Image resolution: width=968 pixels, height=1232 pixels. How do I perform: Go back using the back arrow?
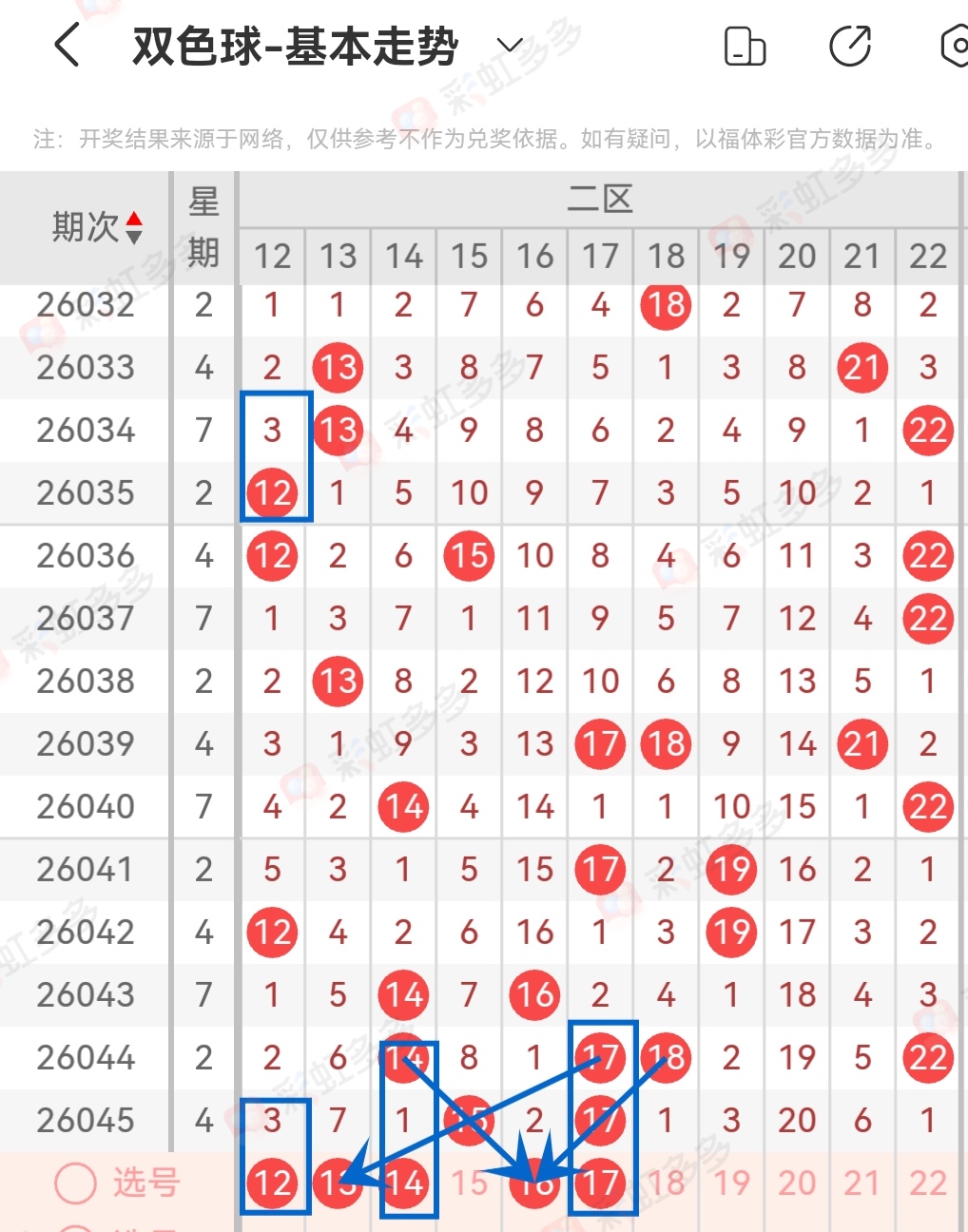point(68,44)
